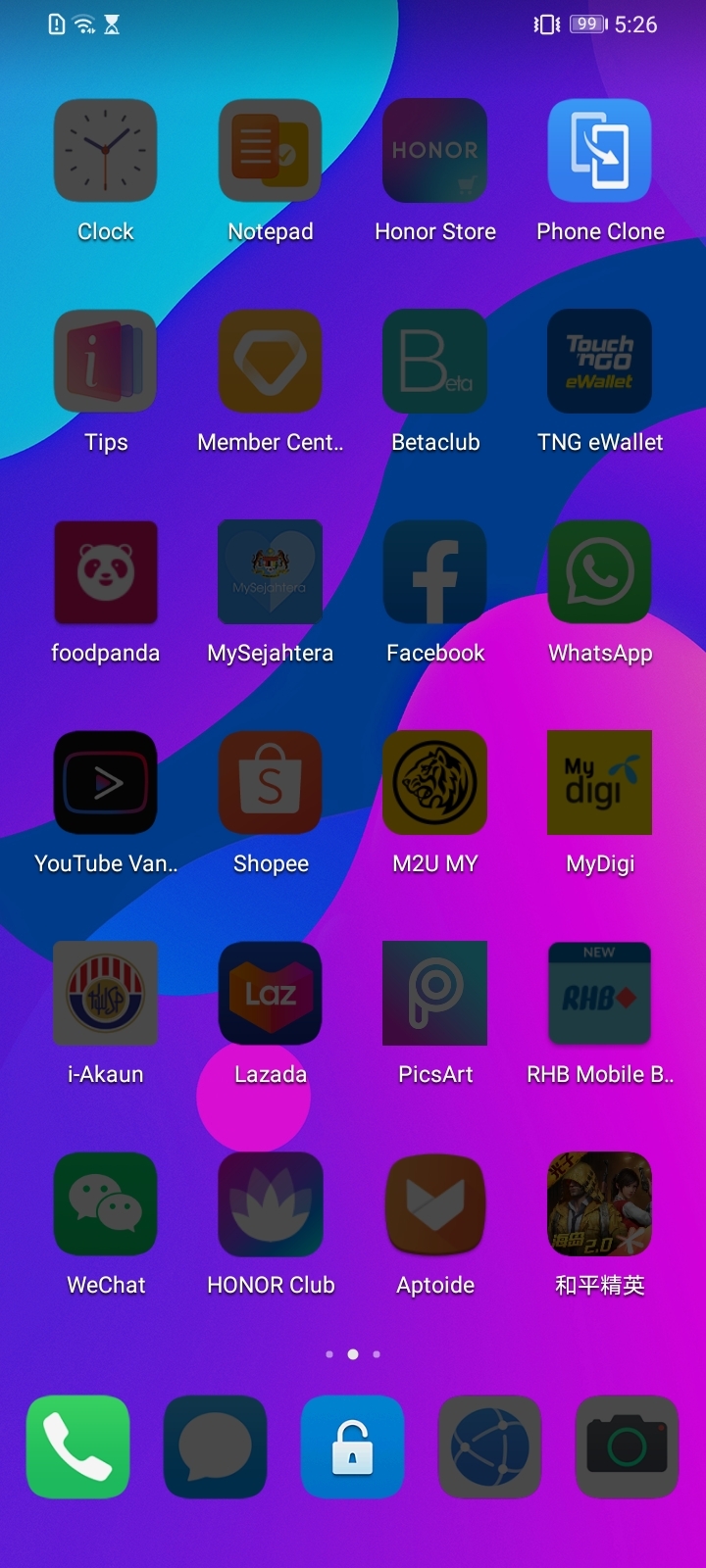Launch foodpanda
This screenshot has width=706, height=1568.
tap(106, 571)
